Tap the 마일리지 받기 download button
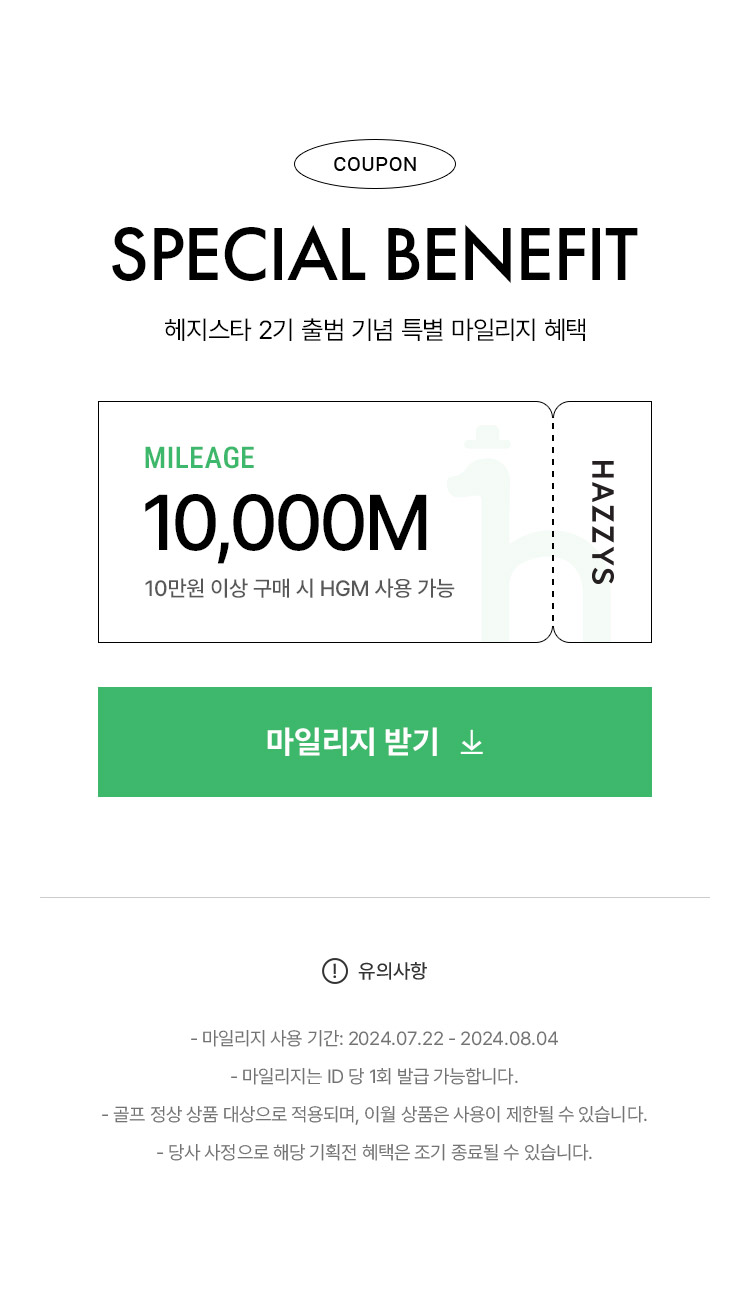 [x=375, y=742]
